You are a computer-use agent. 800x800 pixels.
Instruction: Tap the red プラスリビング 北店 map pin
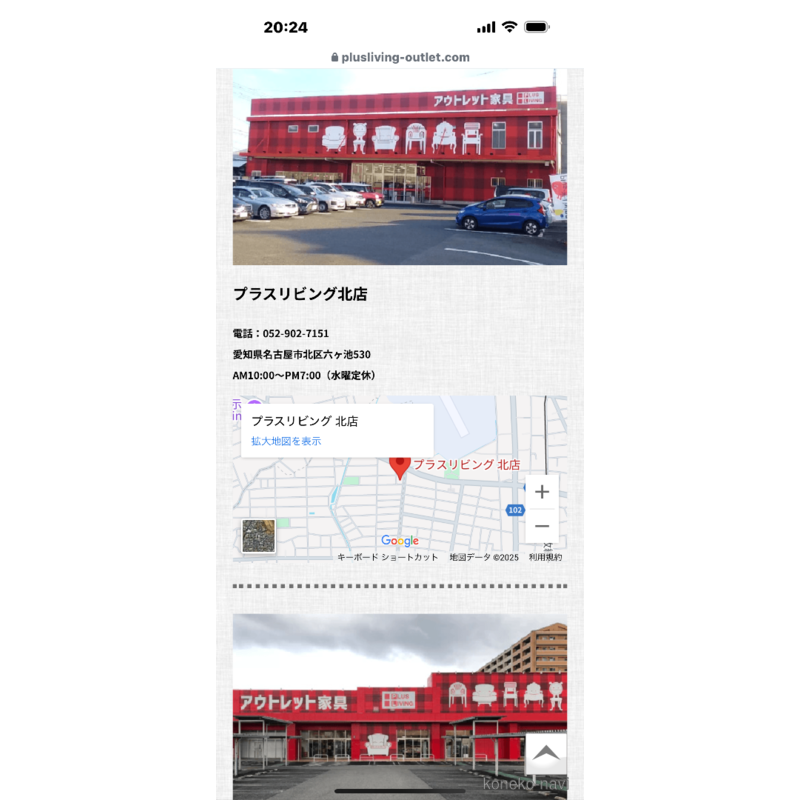400,466
